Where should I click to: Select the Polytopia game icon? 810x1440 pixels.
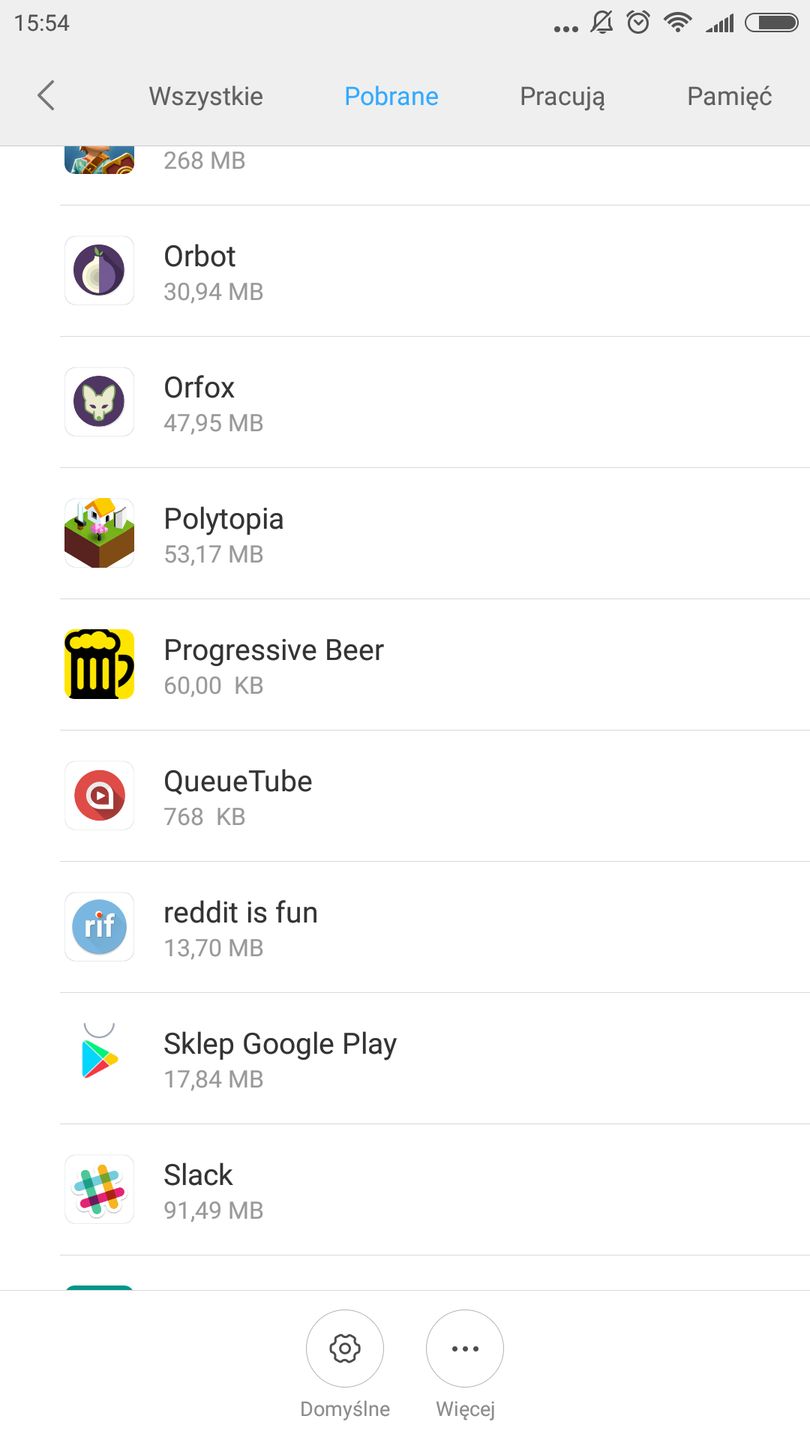99,532
